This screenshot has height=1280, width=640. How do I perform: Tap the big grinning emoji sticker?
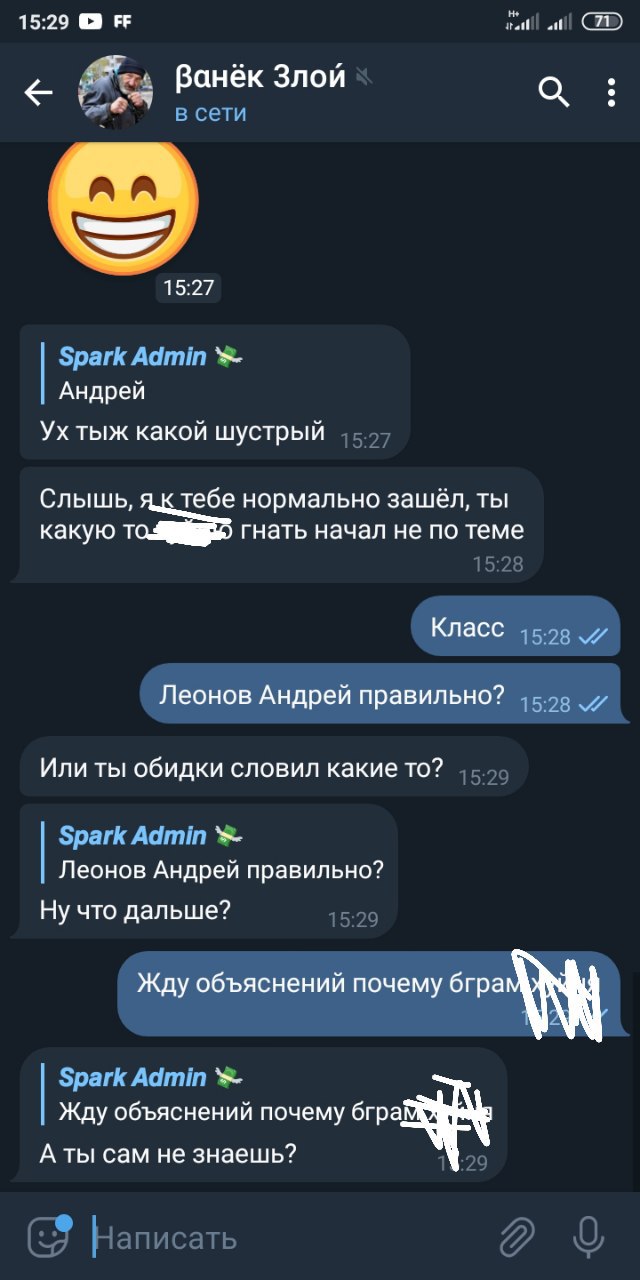123,205
